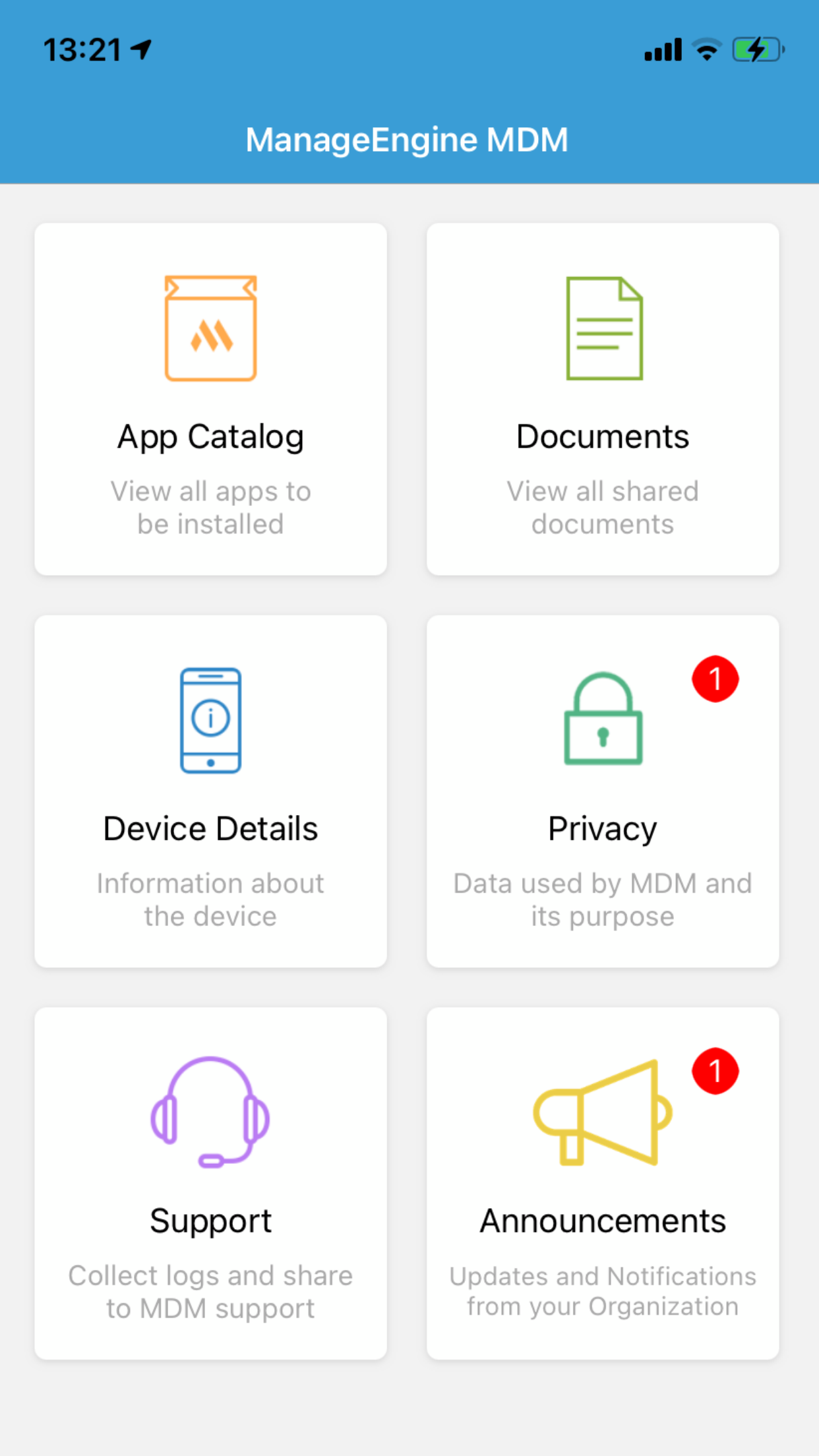Open the Documents card
Screen dimensions: 819x1456
click(603, 399)
